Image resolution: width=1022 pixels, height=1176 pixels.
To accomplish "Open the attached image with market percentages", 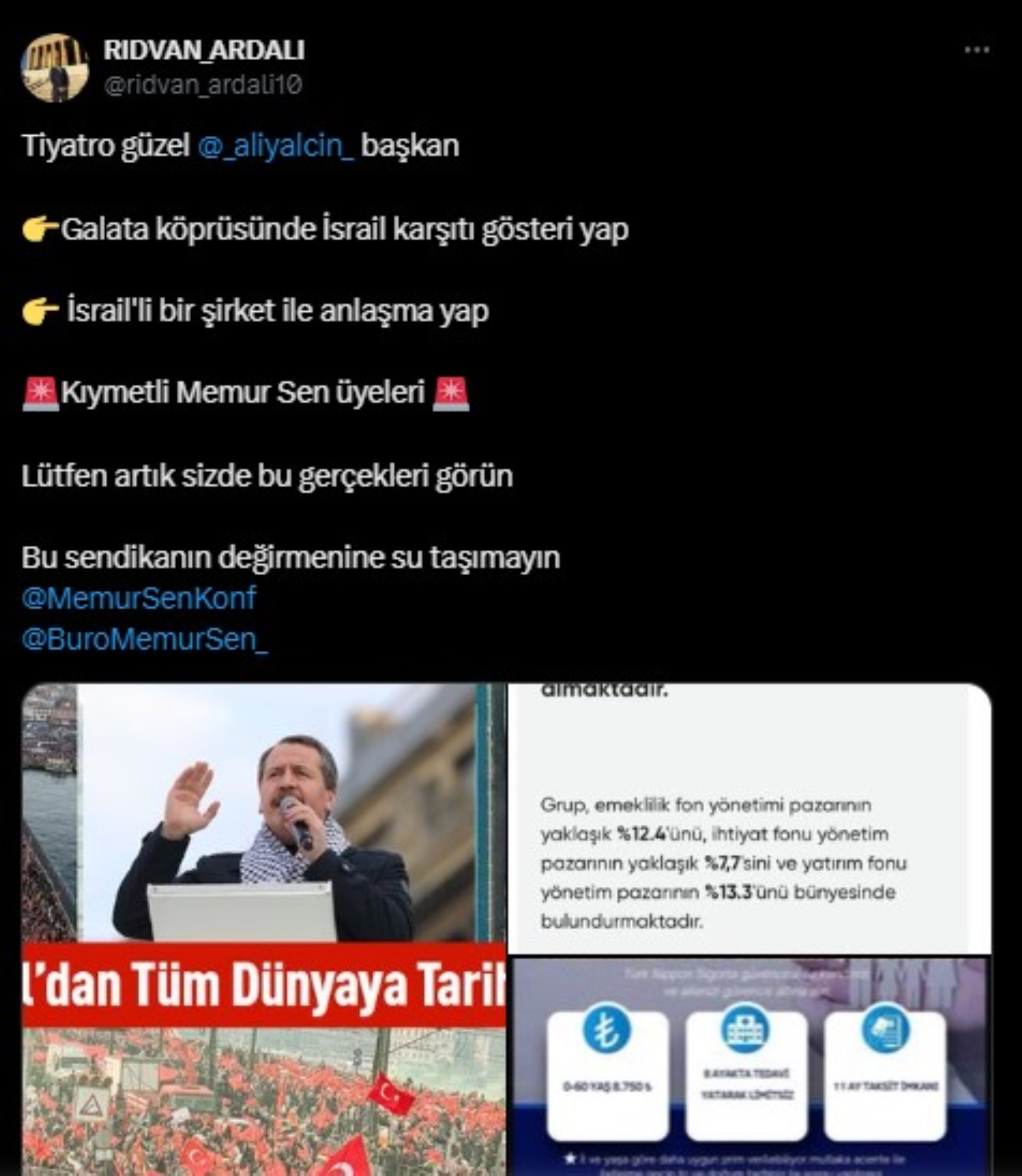I will [x=749, y=817].
